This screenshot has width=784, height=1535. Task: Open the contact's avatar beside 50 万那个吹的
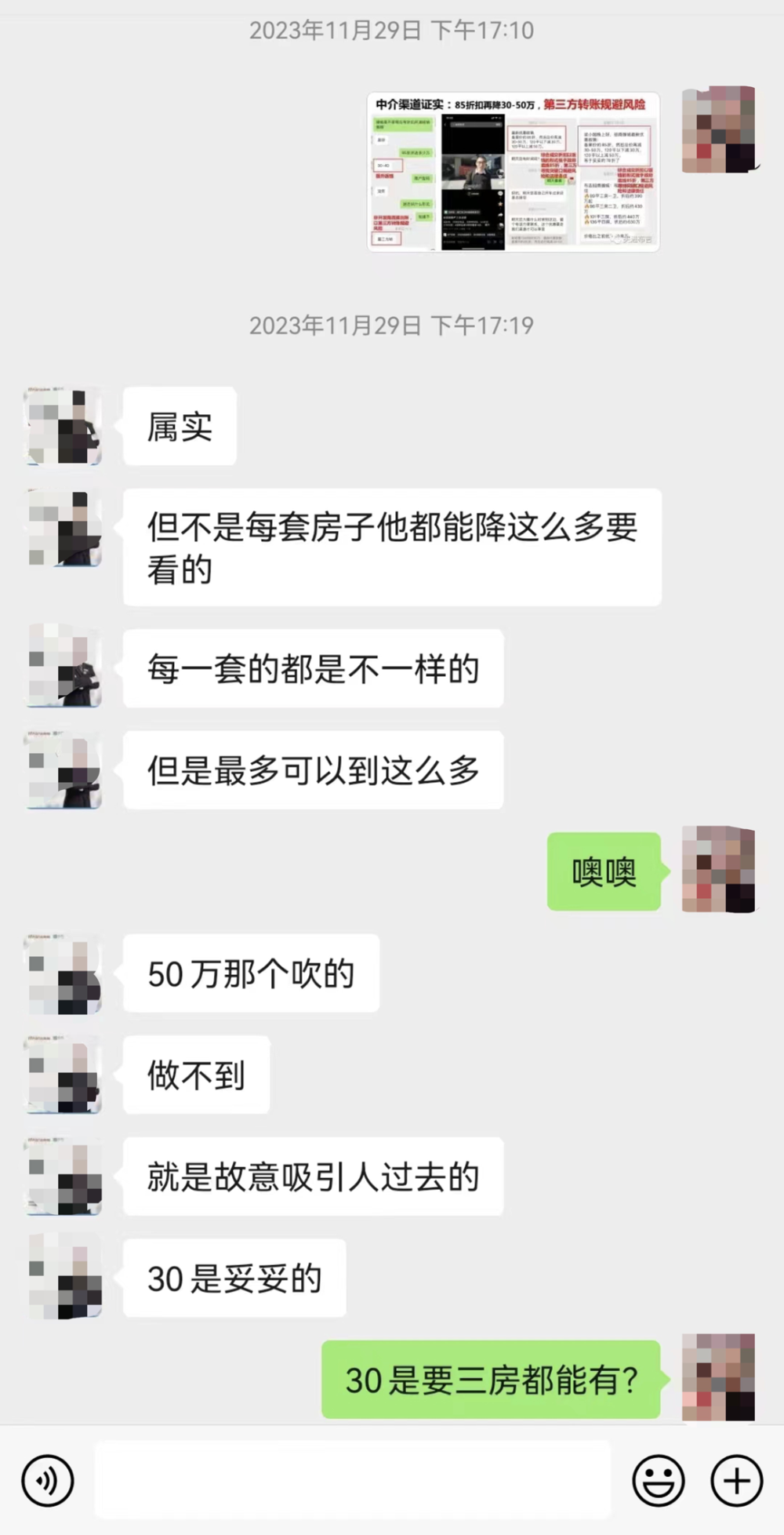tap(63, 975)
